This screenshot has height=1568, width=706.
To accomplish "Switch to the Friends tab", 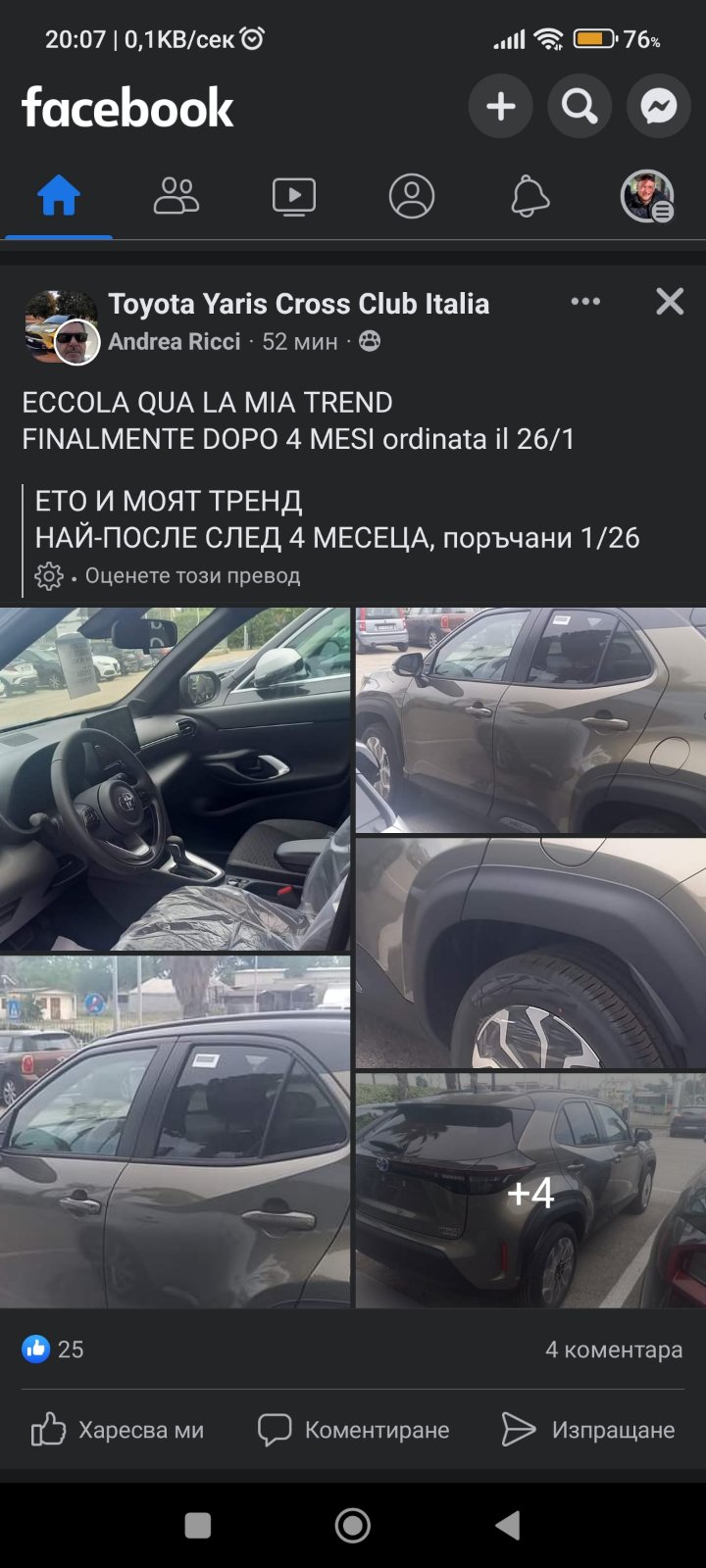I will coord(176,196).
